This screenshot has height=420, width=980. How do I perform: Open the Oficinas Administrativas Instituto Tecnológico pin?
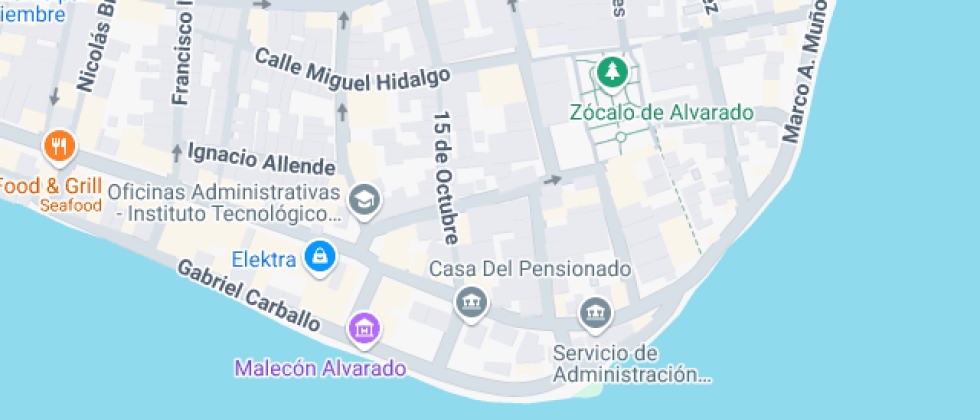pyautogui.click(x=365, y=200)
